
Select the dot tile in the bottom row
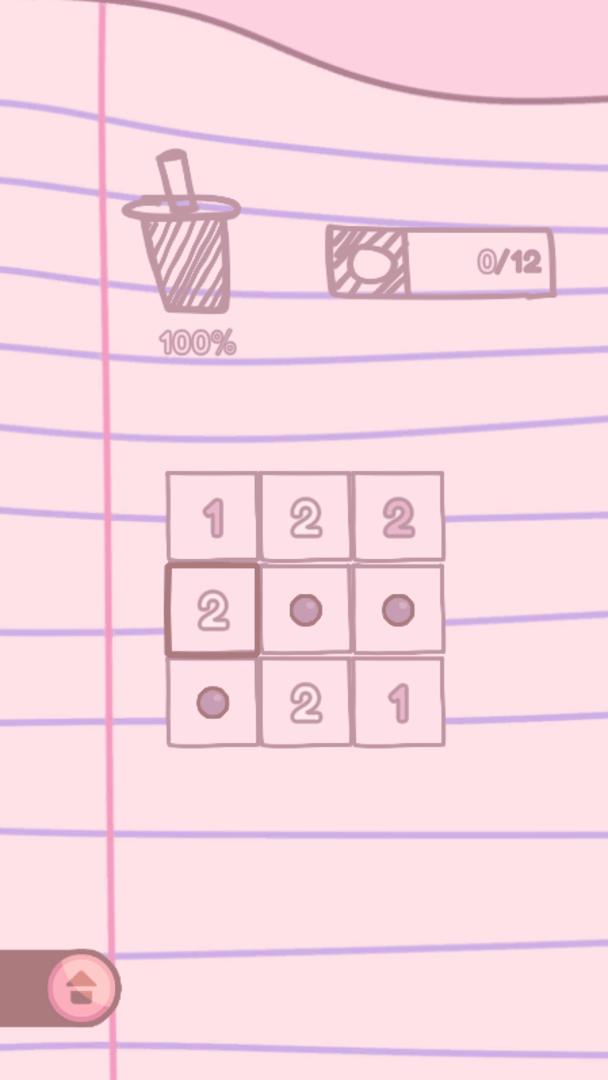click(212, 703)
